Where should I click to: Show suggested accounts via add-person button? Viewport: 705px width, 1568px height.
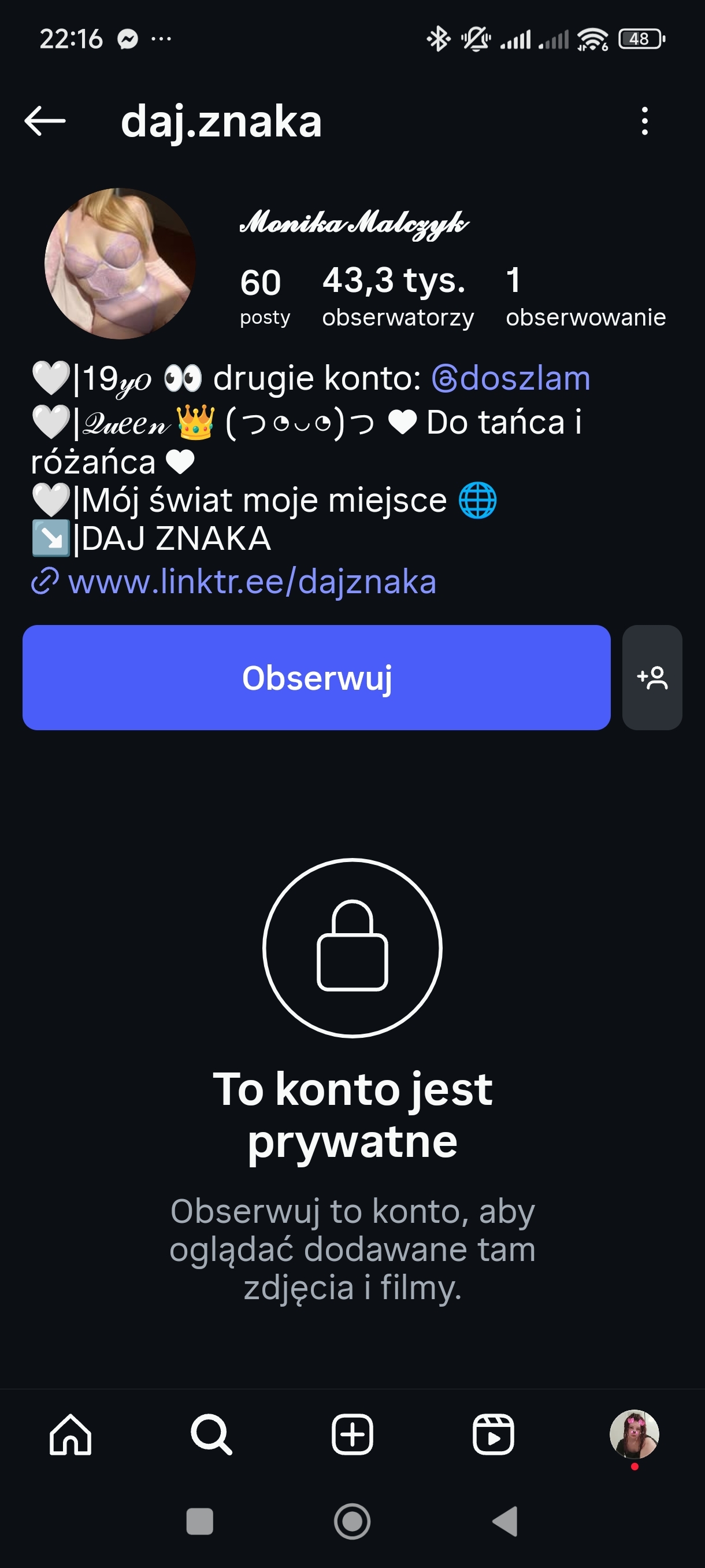coord(652,678)
